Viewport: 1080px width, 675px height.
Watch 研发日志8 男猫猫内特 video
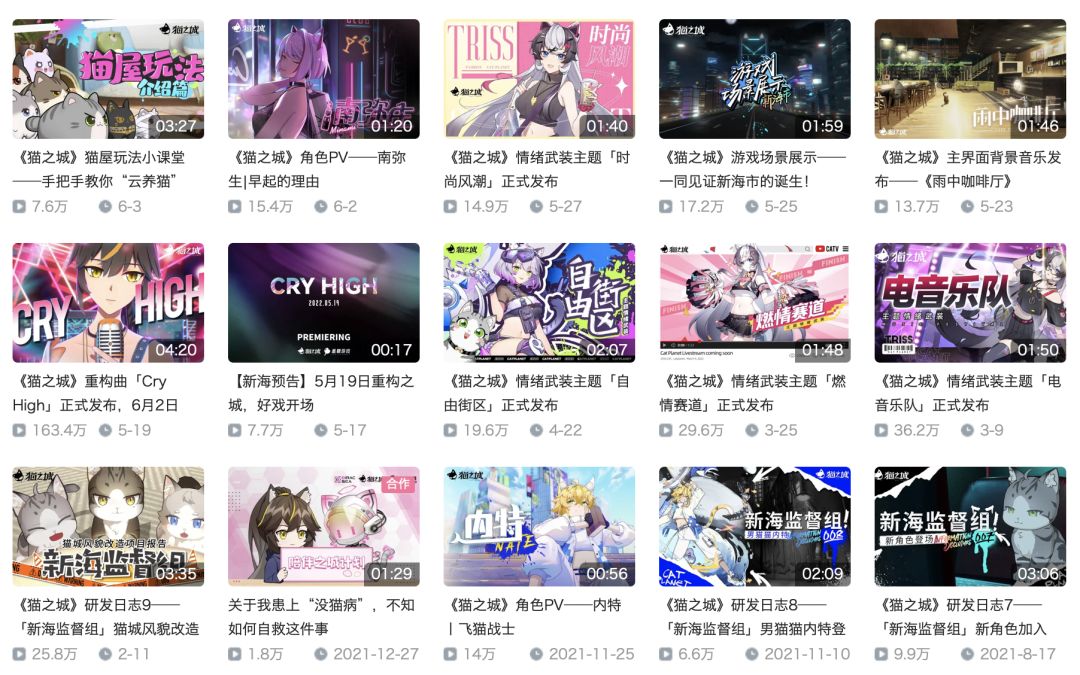[755, 527]
